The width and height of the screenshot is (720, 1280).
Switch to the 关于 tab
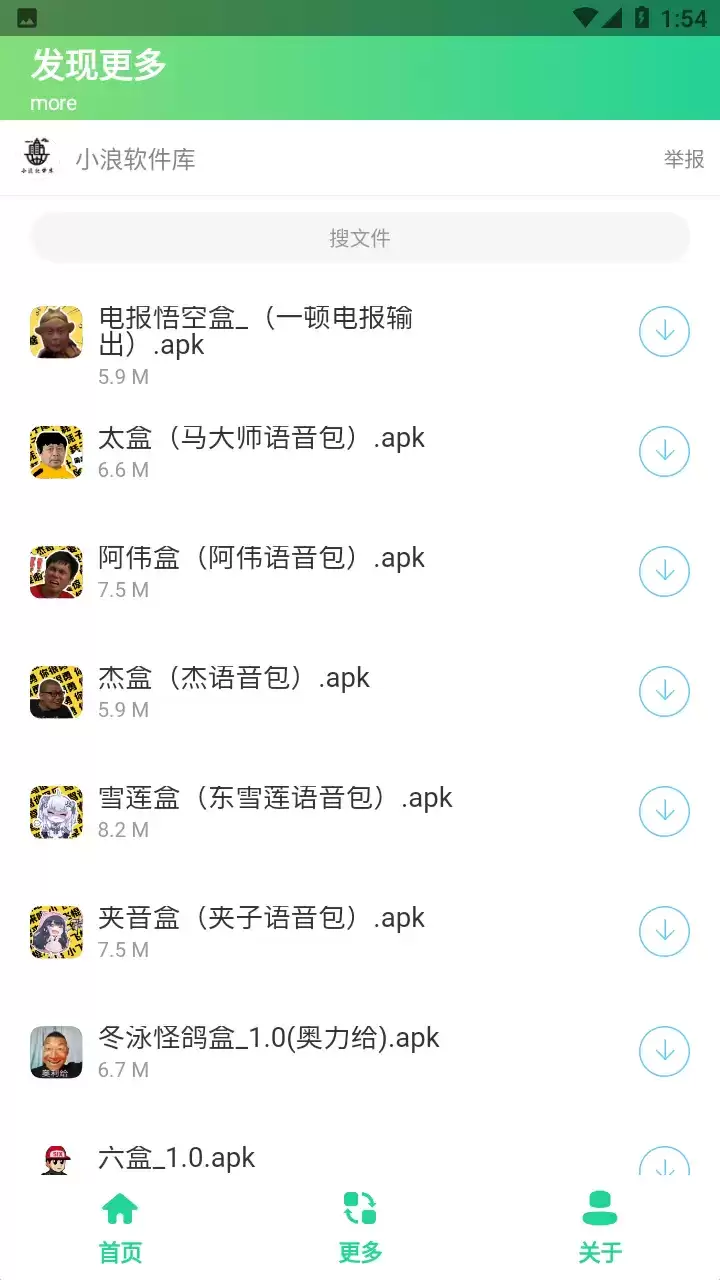tap(599, 1224)
